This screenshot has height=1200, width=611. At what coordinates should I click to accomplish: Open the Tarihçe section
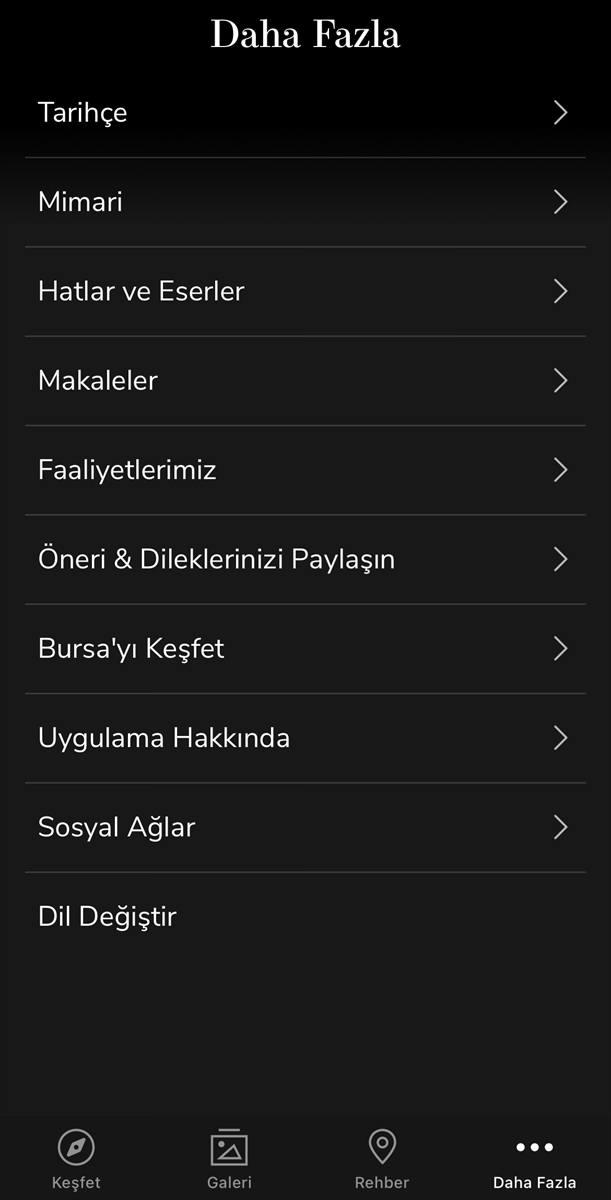pyautogui.click(x=305, y=113)
